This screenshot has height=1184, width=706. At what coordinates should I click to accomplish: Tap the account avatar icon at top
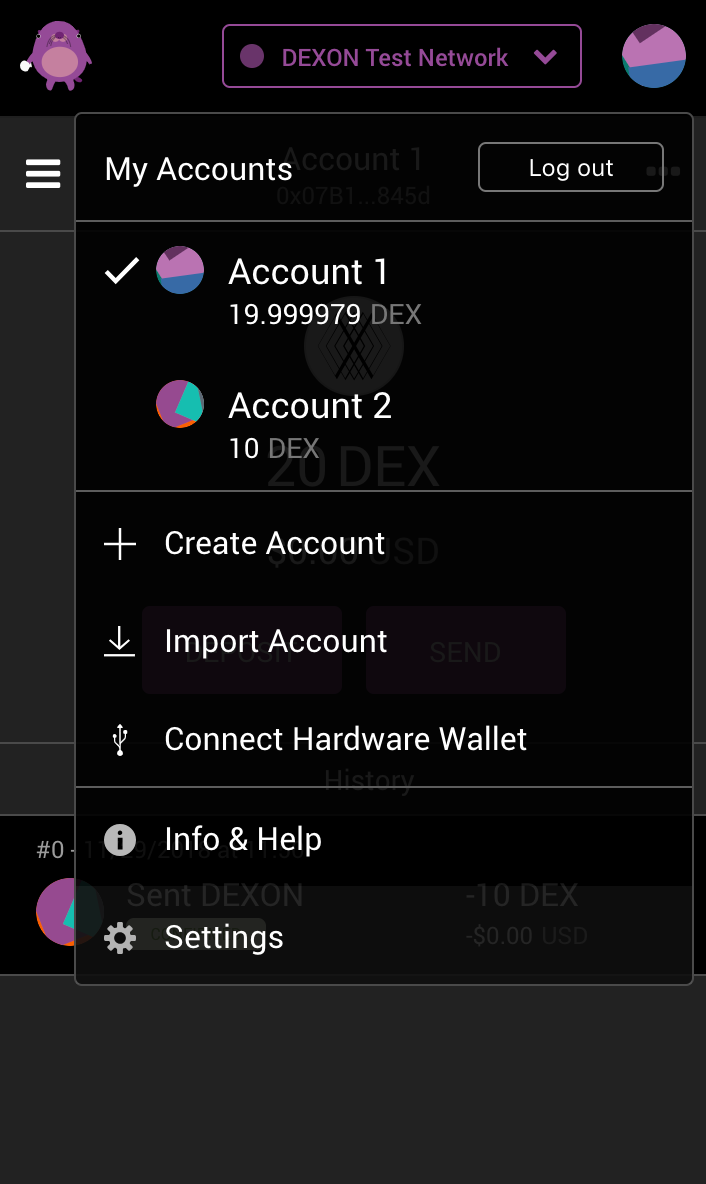tap(653, 57)
